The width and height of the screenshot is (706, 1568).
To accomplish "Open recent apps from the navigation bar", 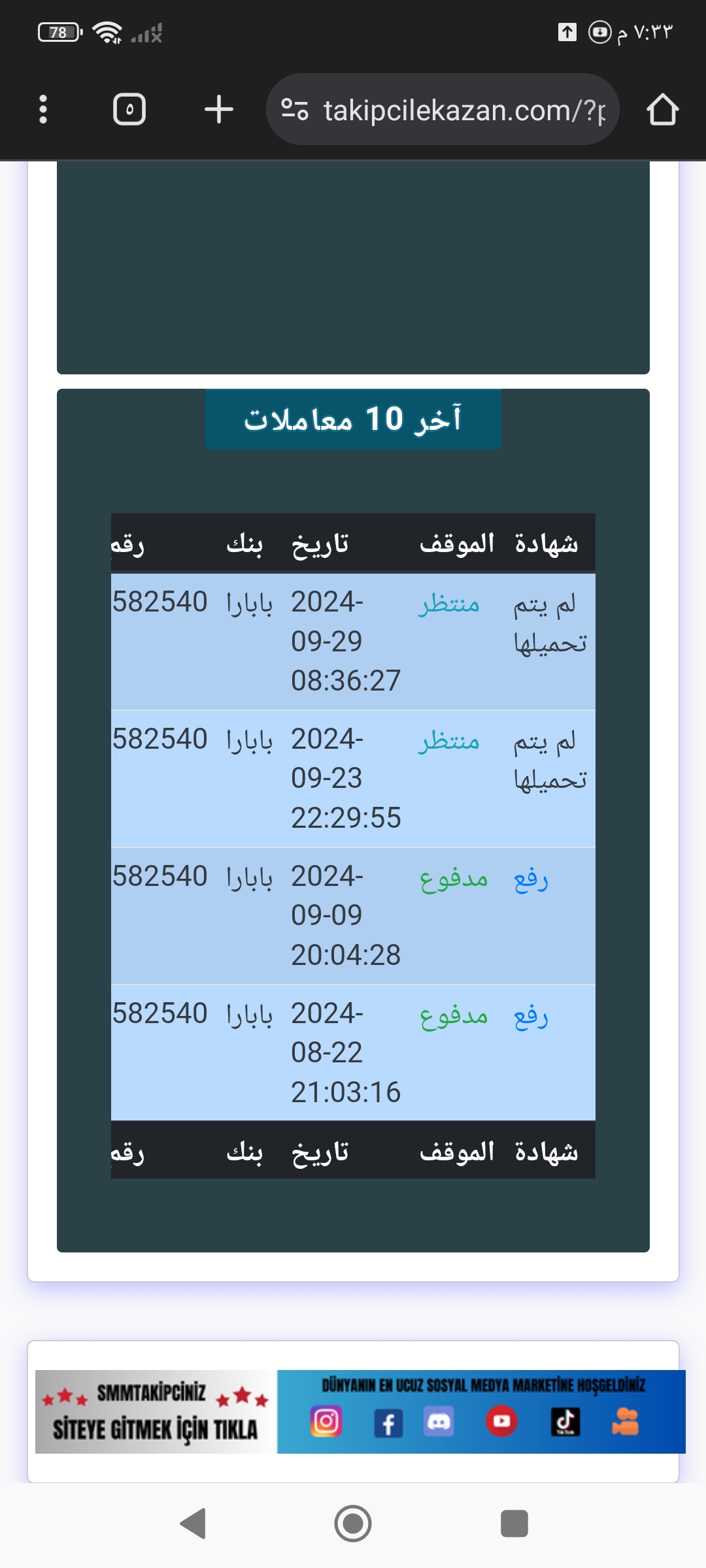I will pyautogui.click(x=514, y=1524).
